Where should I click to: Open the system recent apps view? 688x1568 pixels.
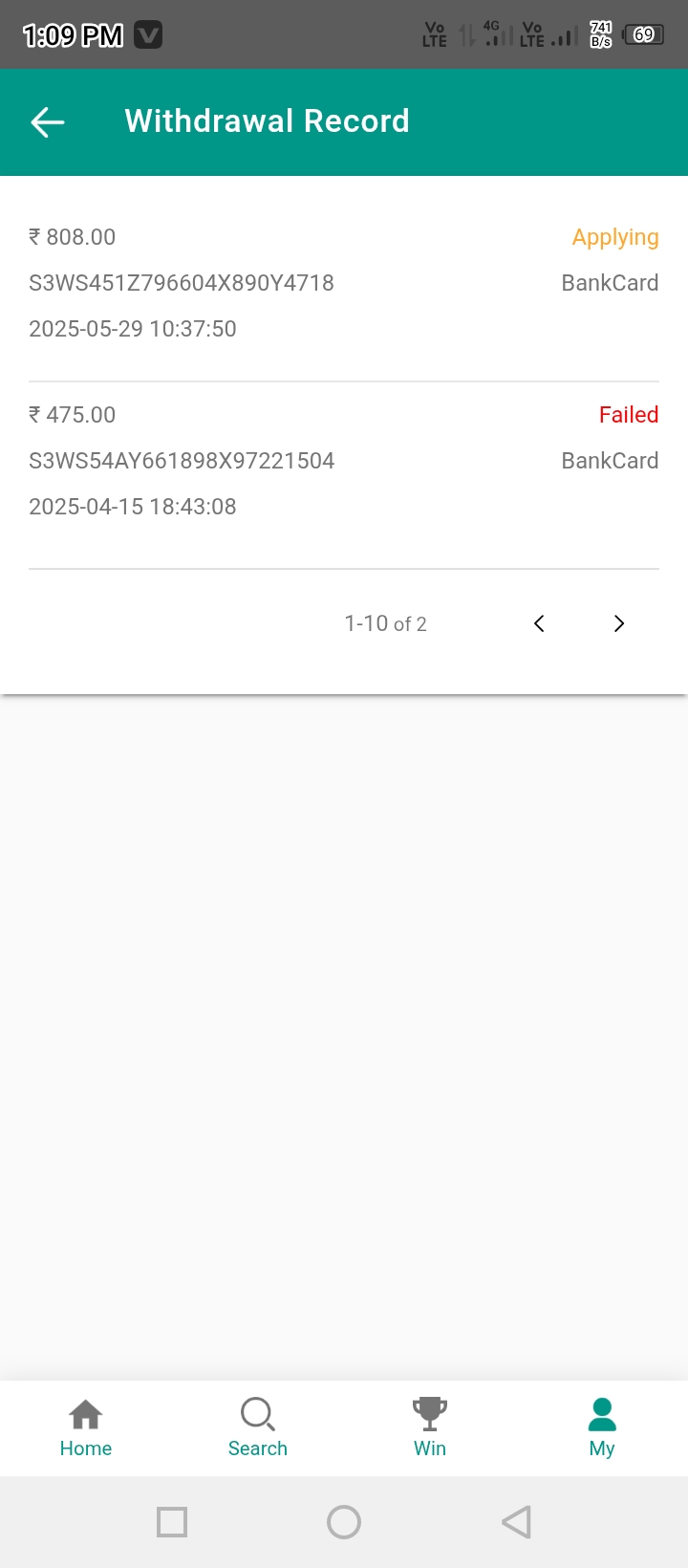(x=172, y=1522)
